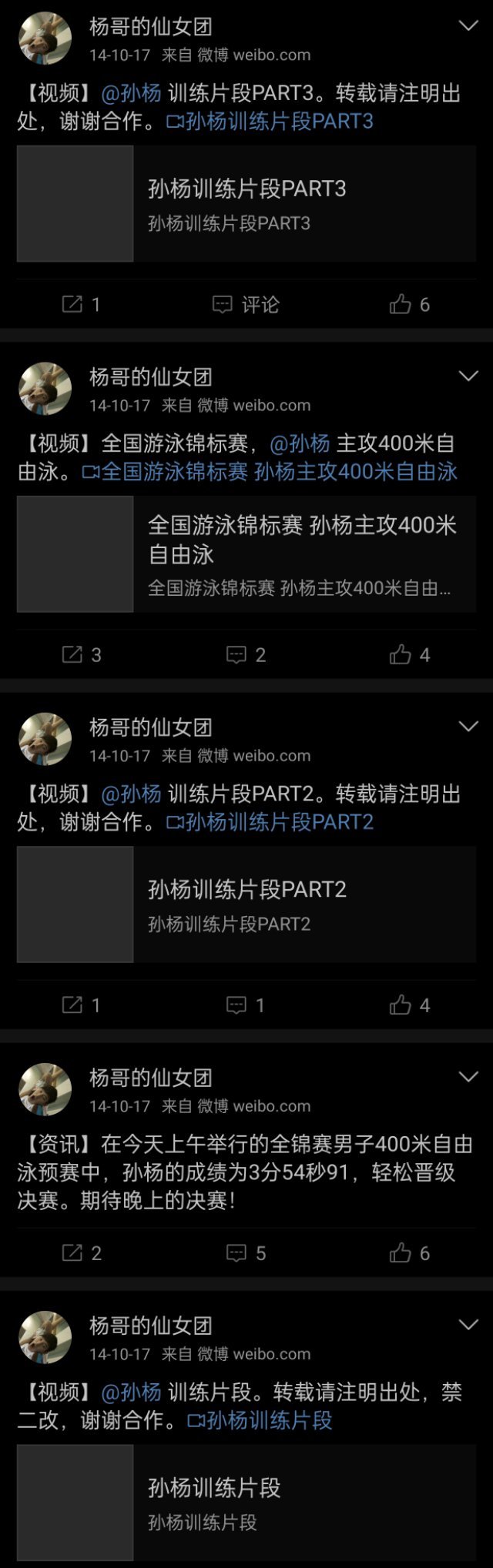Open the 孙杨训练片段PART2 video card
Viewport: 493px width, 1568px height.
[x=246, y=904]
